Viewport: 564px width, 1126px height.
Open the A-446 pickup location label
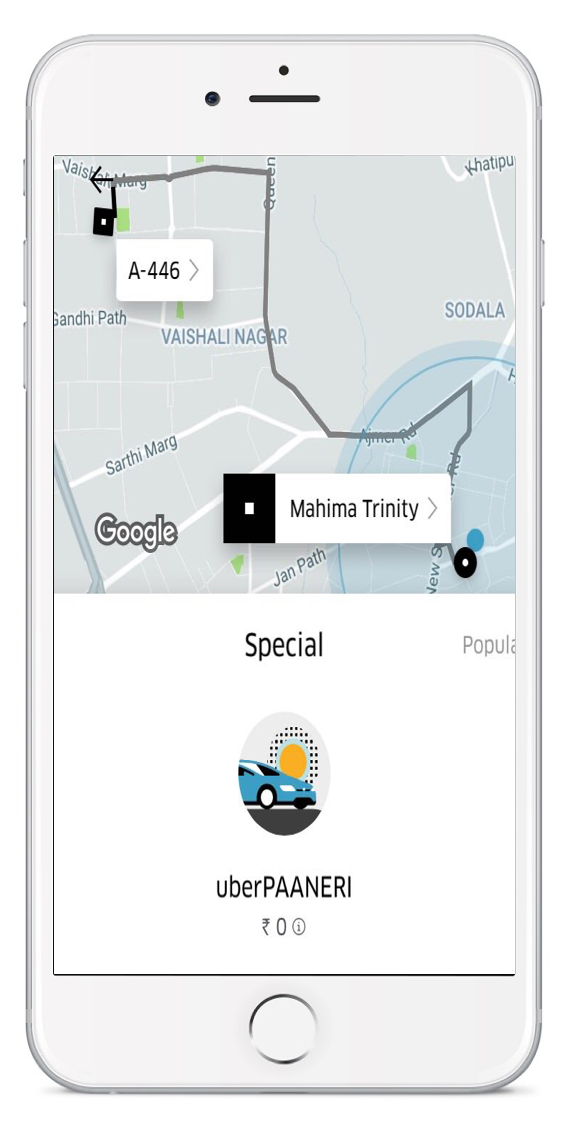pyautogui.click(x=165, y=270)
